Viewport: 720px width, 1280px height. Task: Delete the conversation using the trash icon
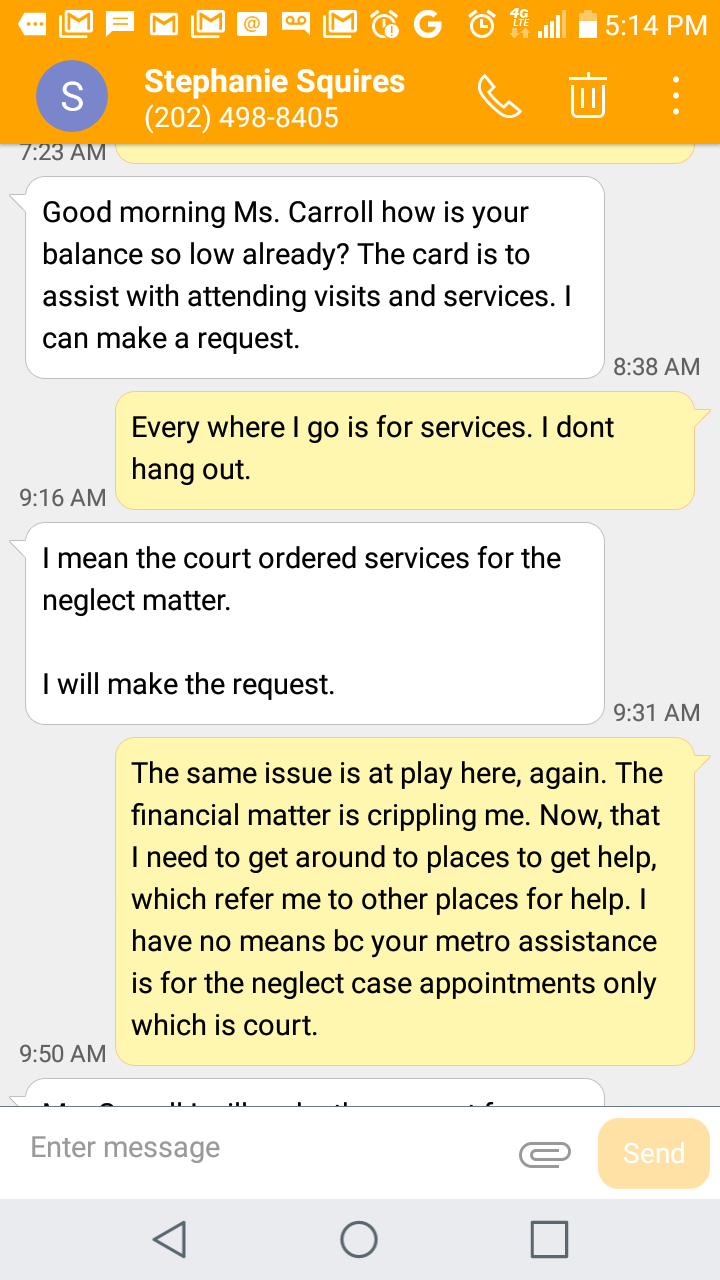click(x=588, y=96)
